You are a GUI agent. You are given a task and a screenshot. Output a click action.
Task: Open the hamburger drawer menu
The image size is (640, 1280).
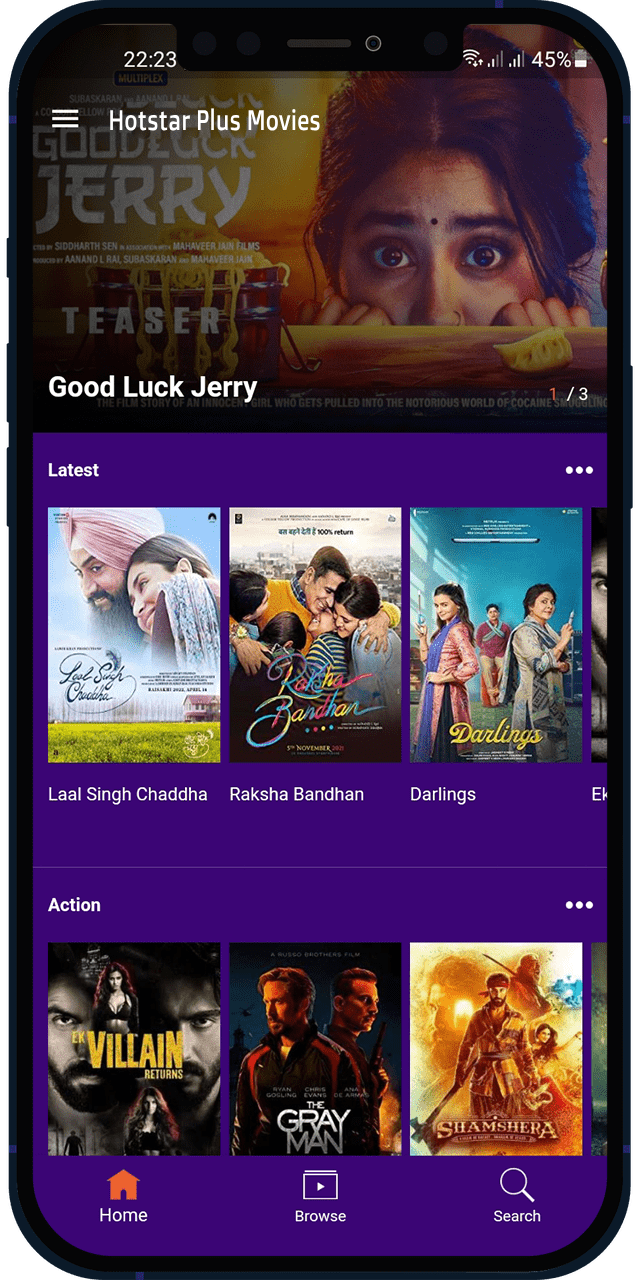pyautogui.click(x=65, y=119)
